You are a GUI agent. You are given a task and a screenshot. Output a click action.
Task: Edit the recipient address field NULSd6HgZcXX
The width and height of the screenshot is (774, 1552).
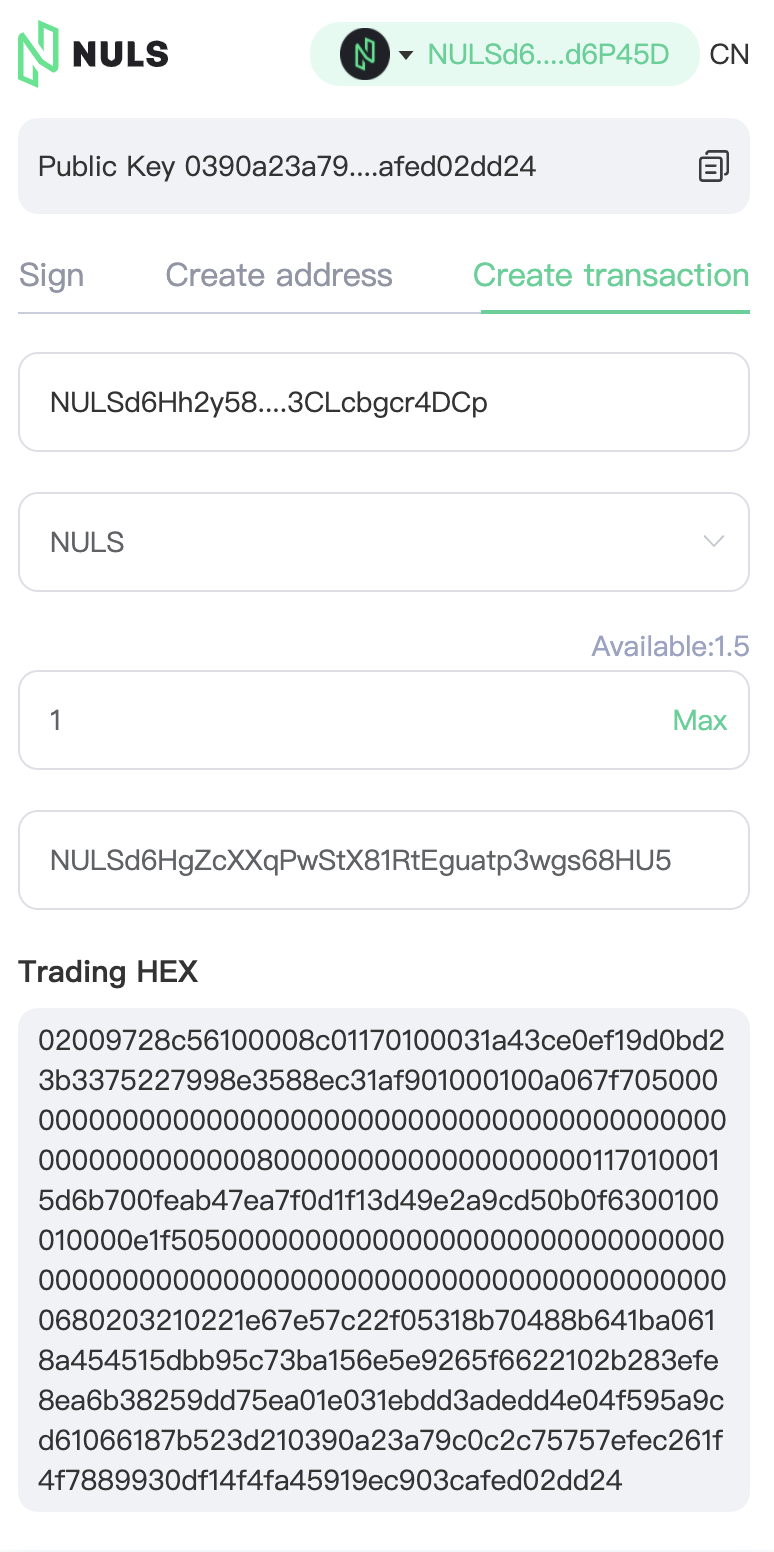(x=384, y=860)
